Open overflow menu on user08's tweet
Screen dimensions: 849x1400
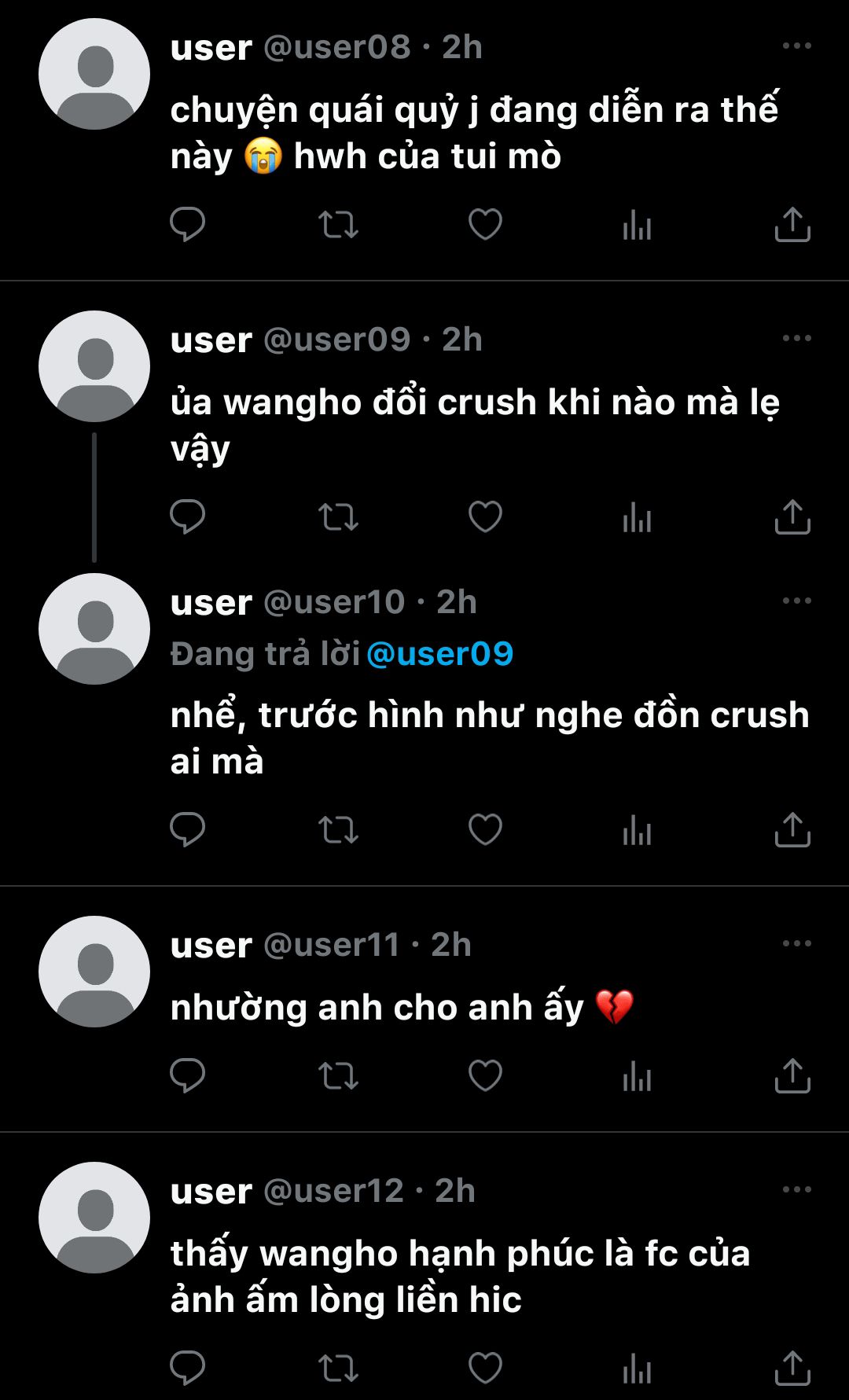click(x=796, y=46)
